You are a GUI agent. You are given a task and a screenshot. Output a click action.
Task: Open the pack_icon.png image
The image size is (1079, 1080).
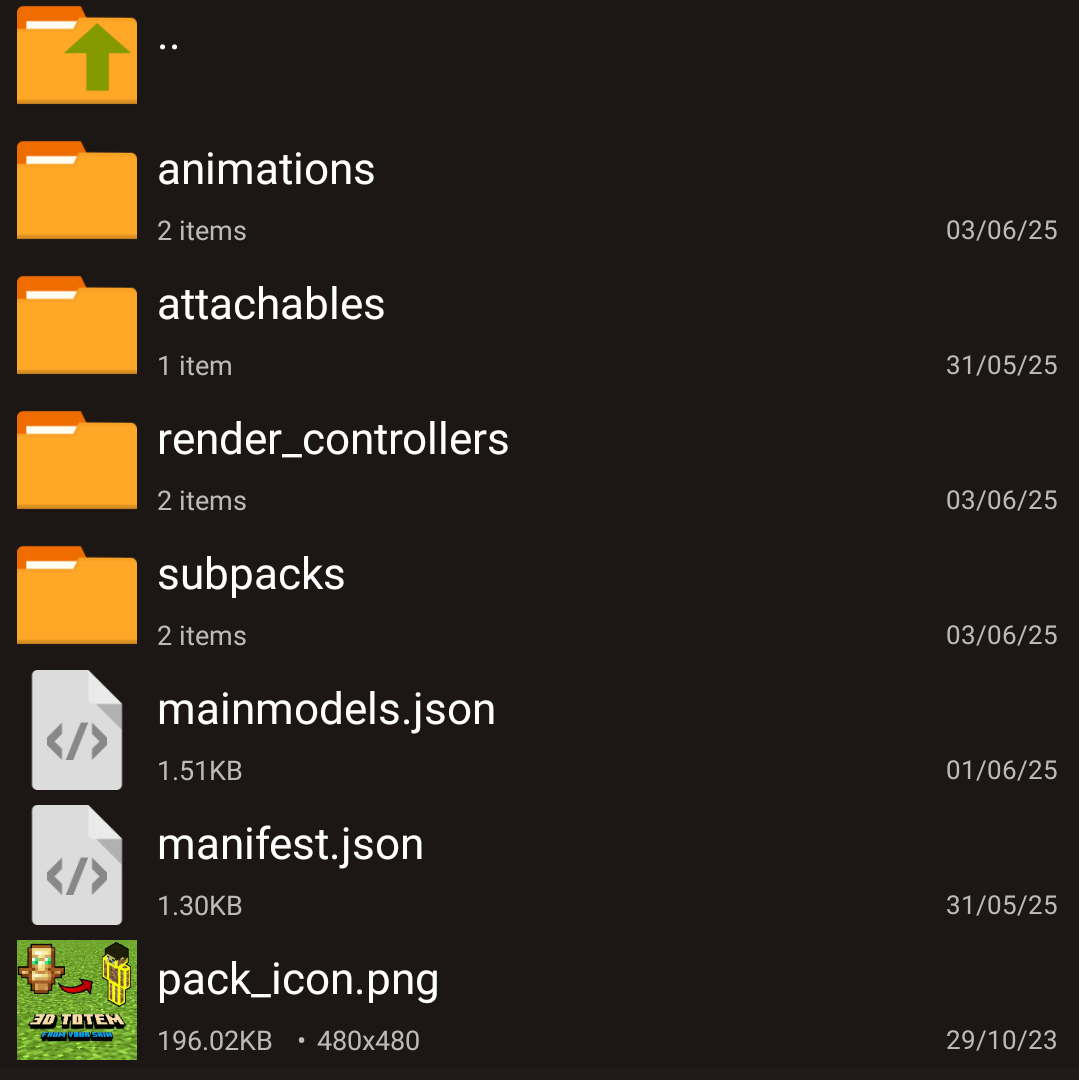[x=298, y=980]
